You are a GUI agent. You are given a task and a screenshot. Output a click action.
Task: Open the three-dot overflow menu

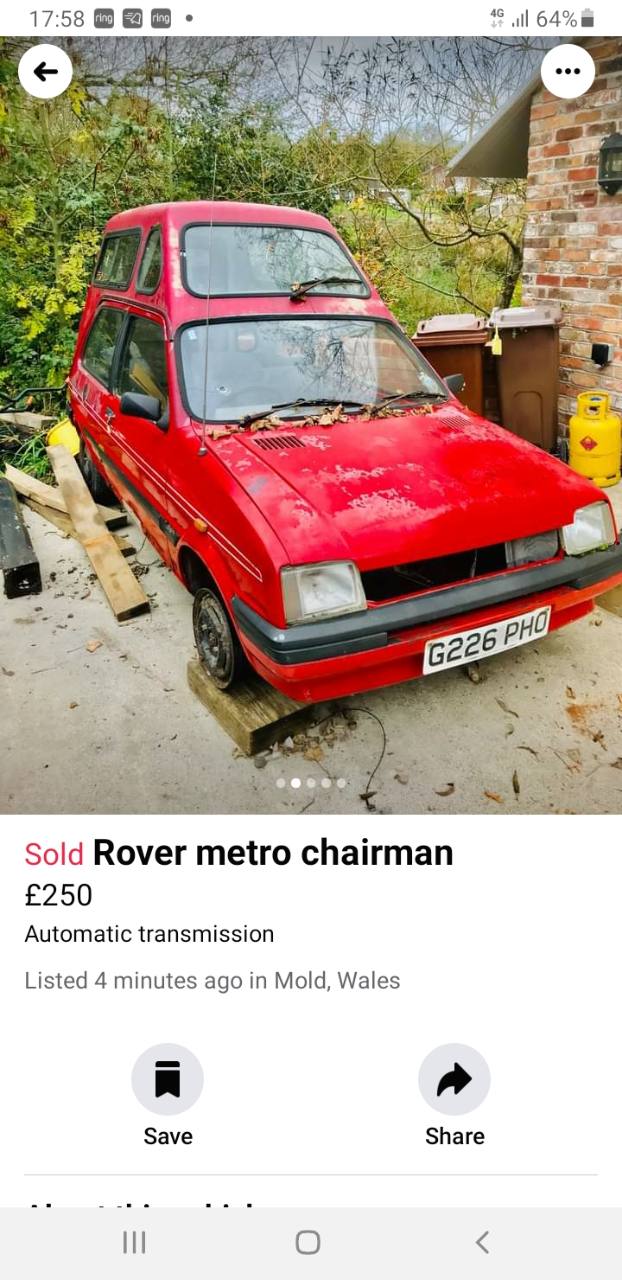(568, 71)
